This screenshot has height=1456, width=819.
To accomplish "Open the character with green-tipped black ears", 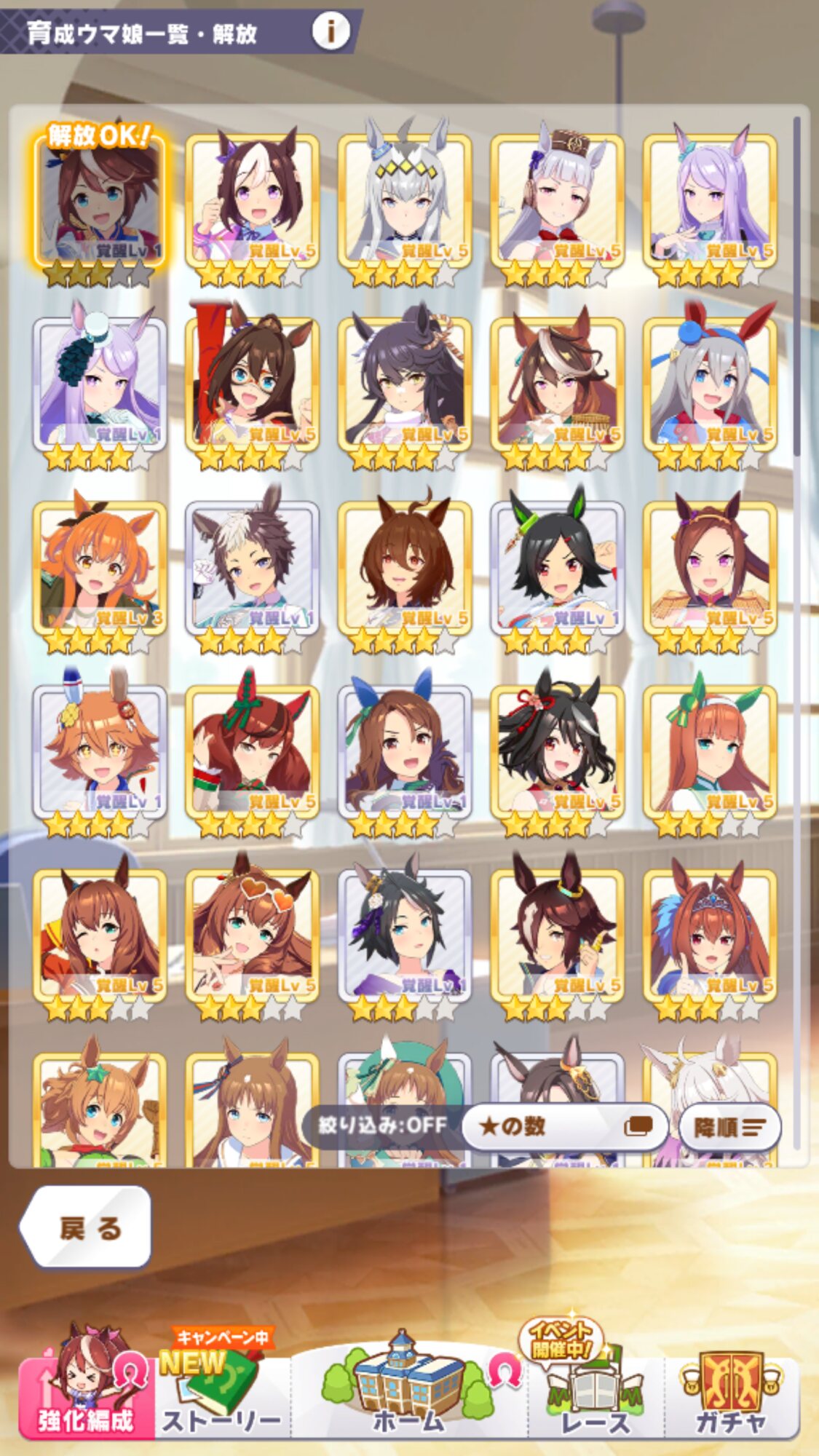I will (x=558, y=571).
